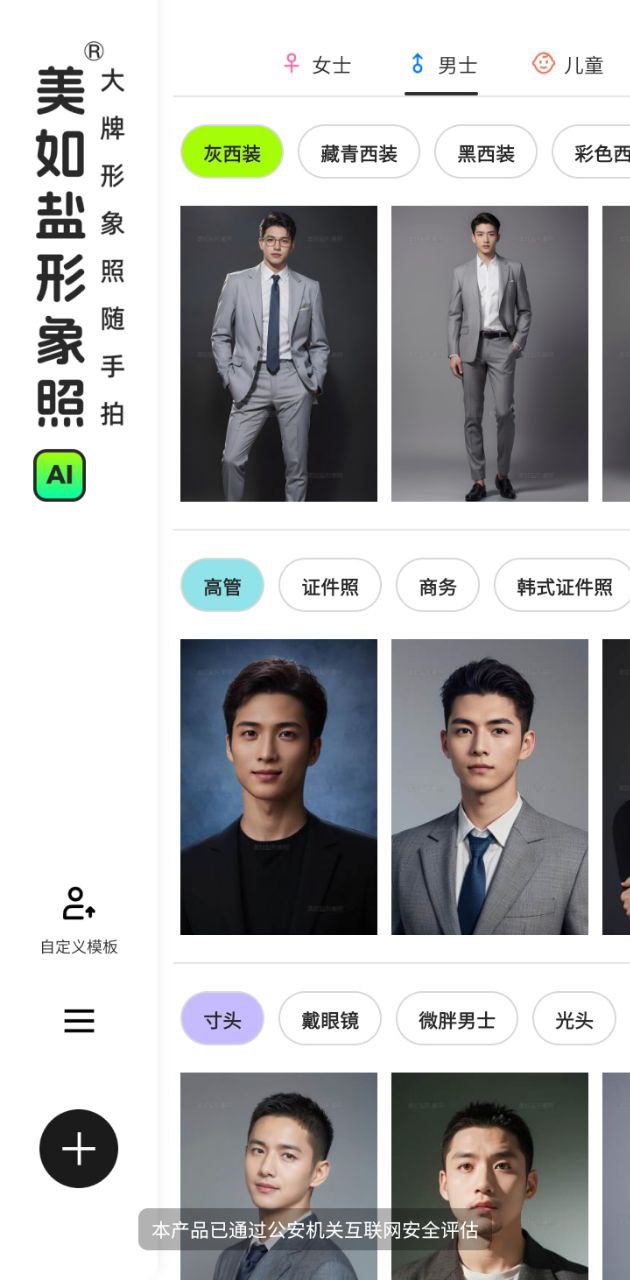The width and height of the screenshot is (630, 1280).
Task: Tap the 灰西装 chip
Action: [x=232, y=153]
